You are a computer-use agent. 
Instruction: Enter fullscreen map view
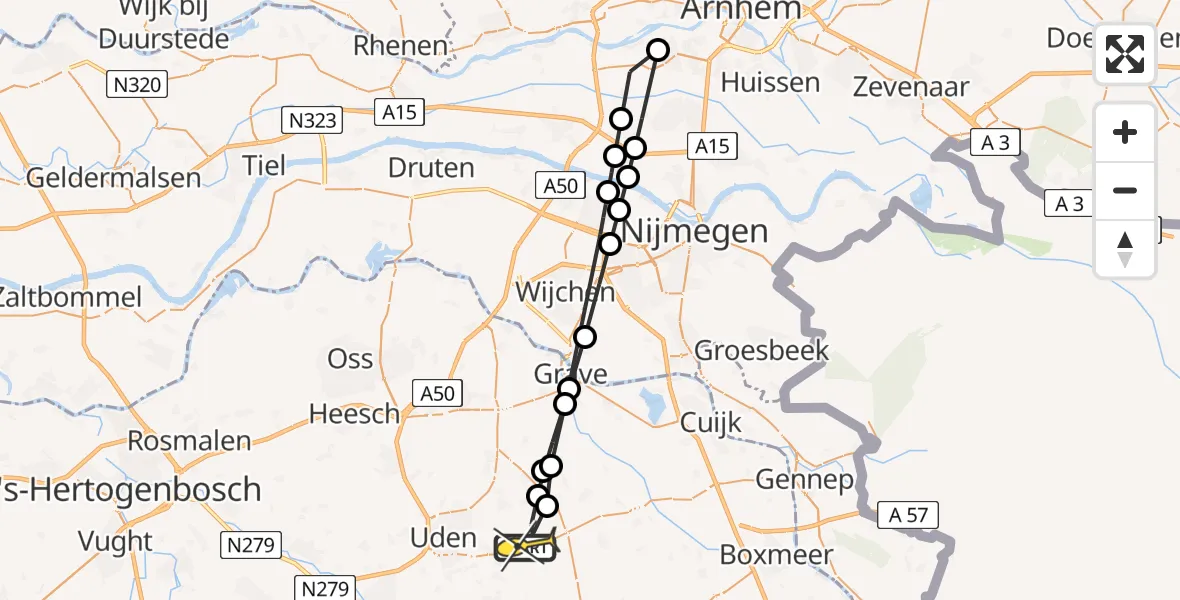(x=1125, y=54)
